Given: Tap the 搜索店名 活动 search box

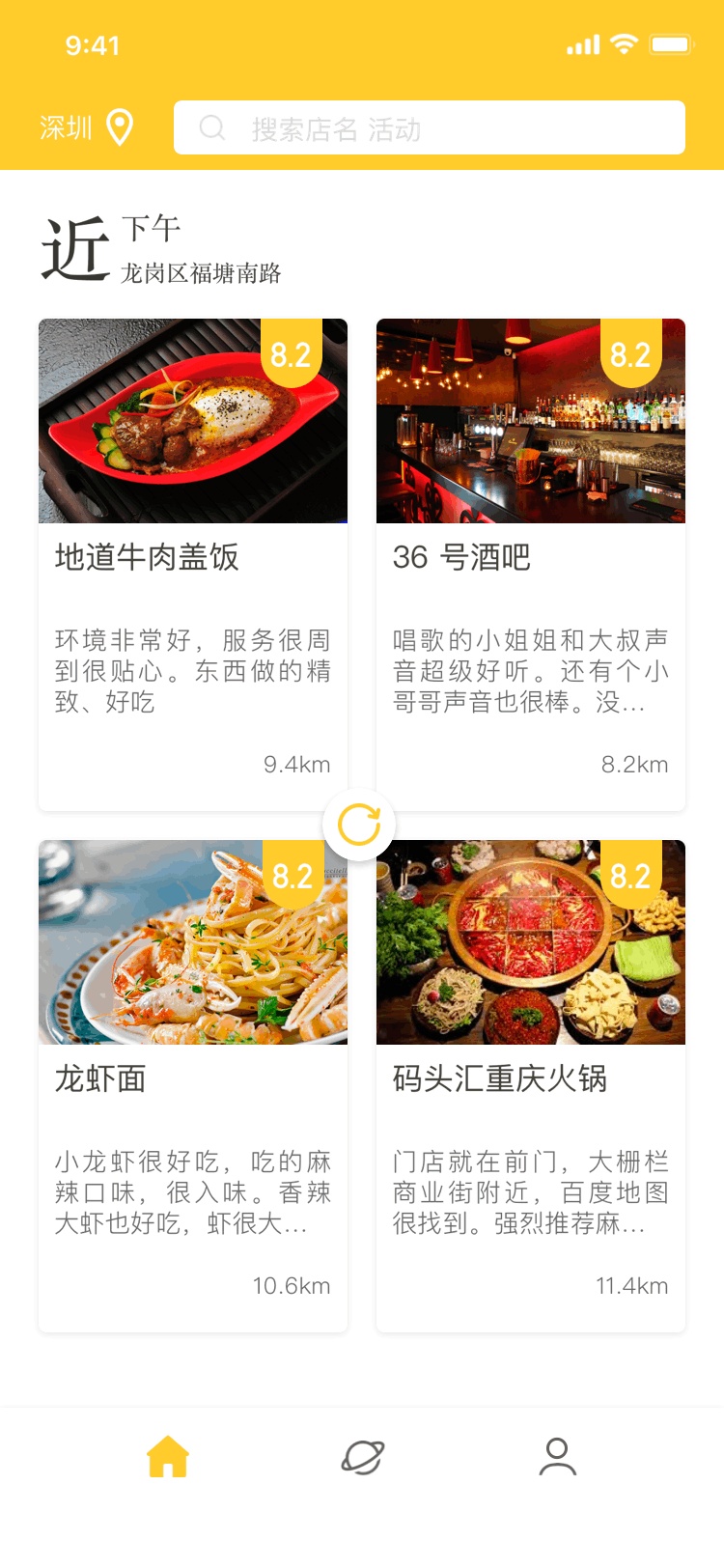Looking at the screenshot, I should (x=430, y=127).
